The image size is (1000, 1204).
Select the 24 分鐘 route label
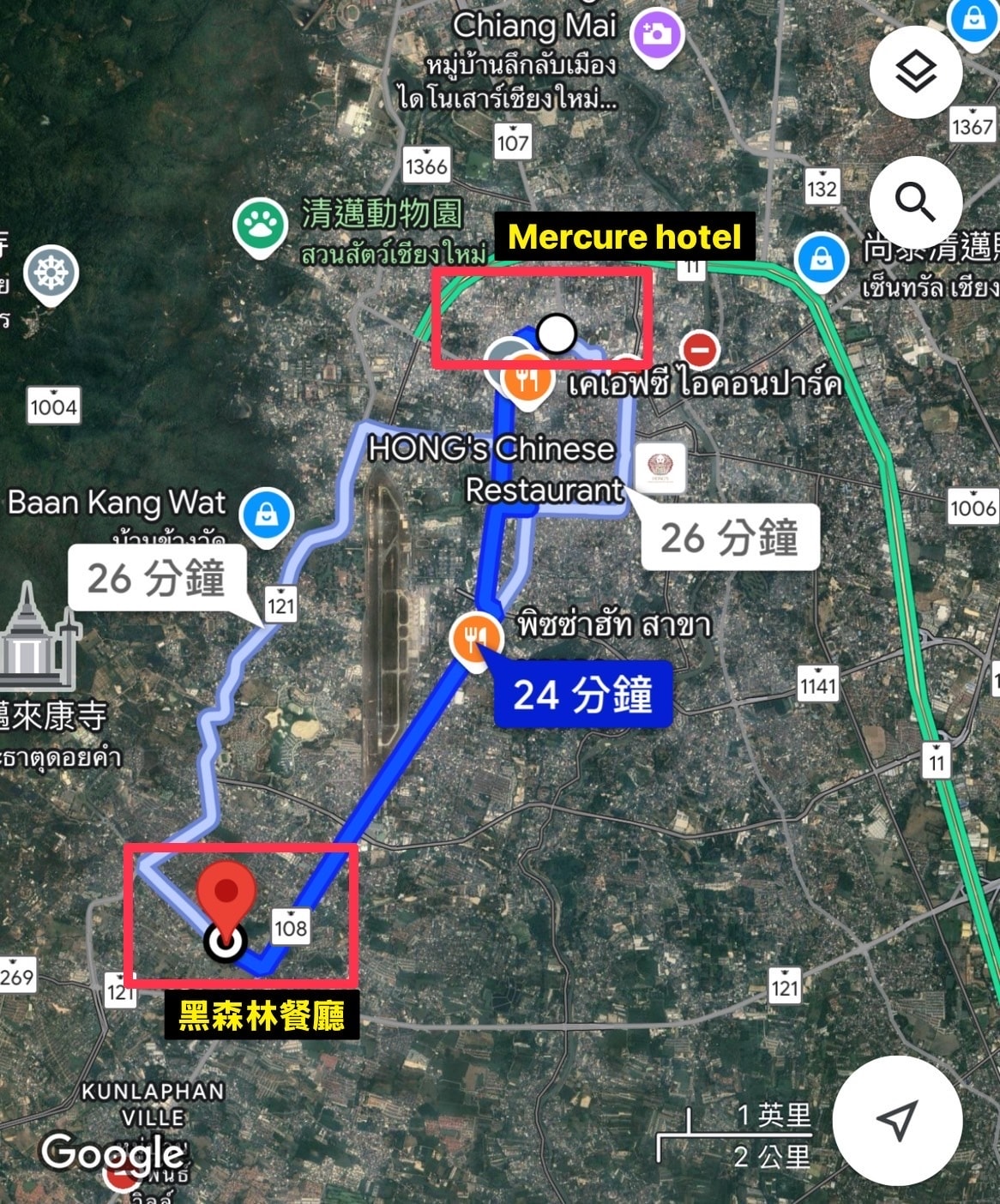[582, 695]
